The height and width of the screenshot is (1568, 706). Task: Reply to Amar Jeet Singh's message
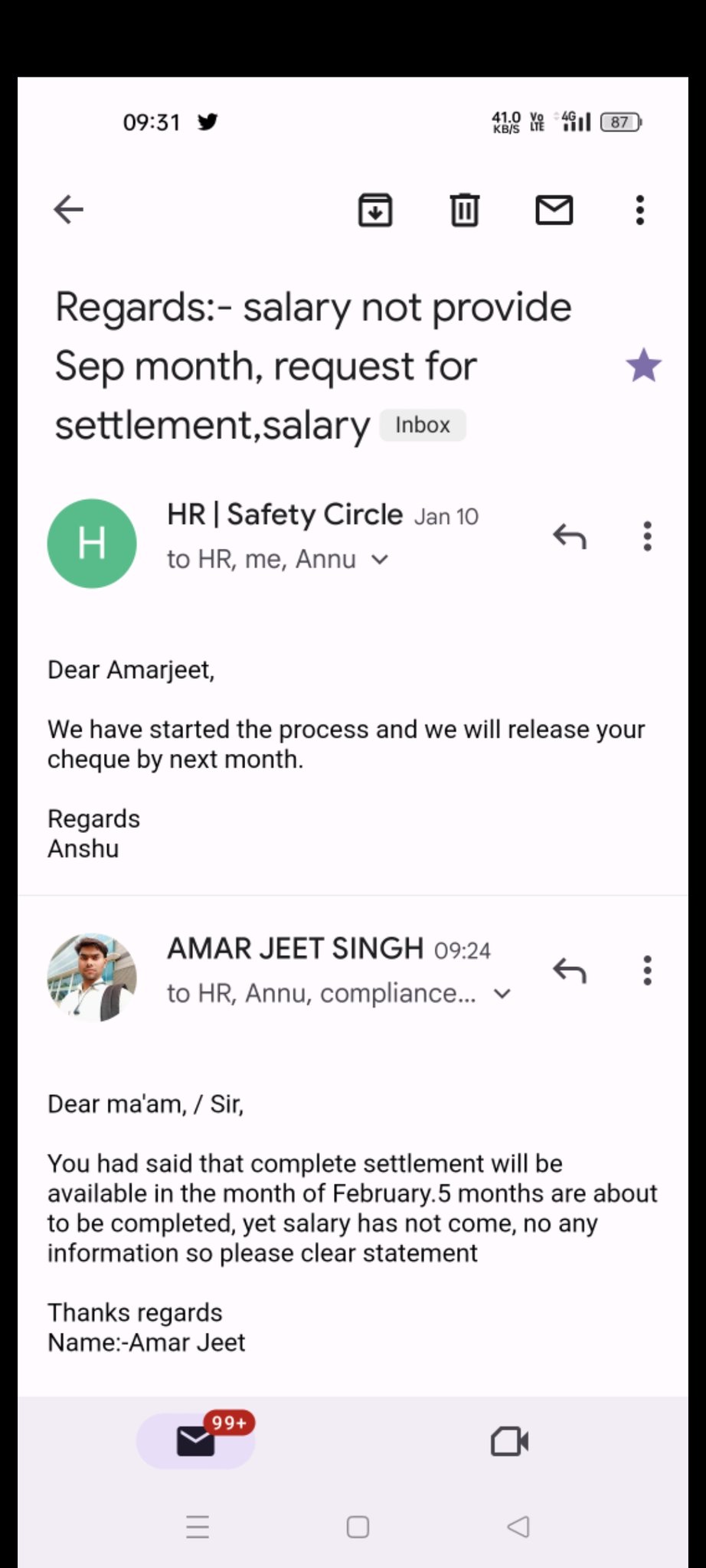570,971
